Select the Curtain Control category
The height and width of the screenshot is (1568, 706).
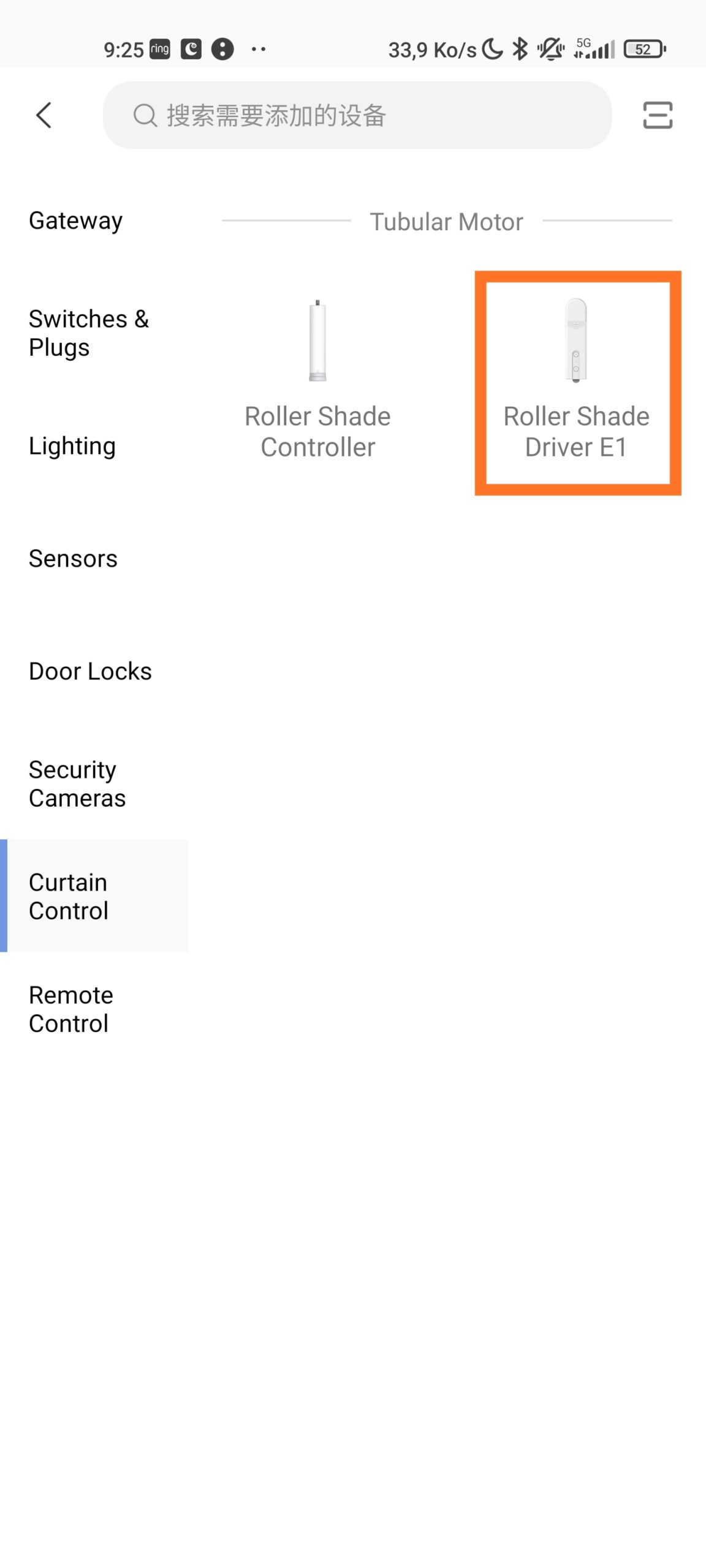(94, 896)
